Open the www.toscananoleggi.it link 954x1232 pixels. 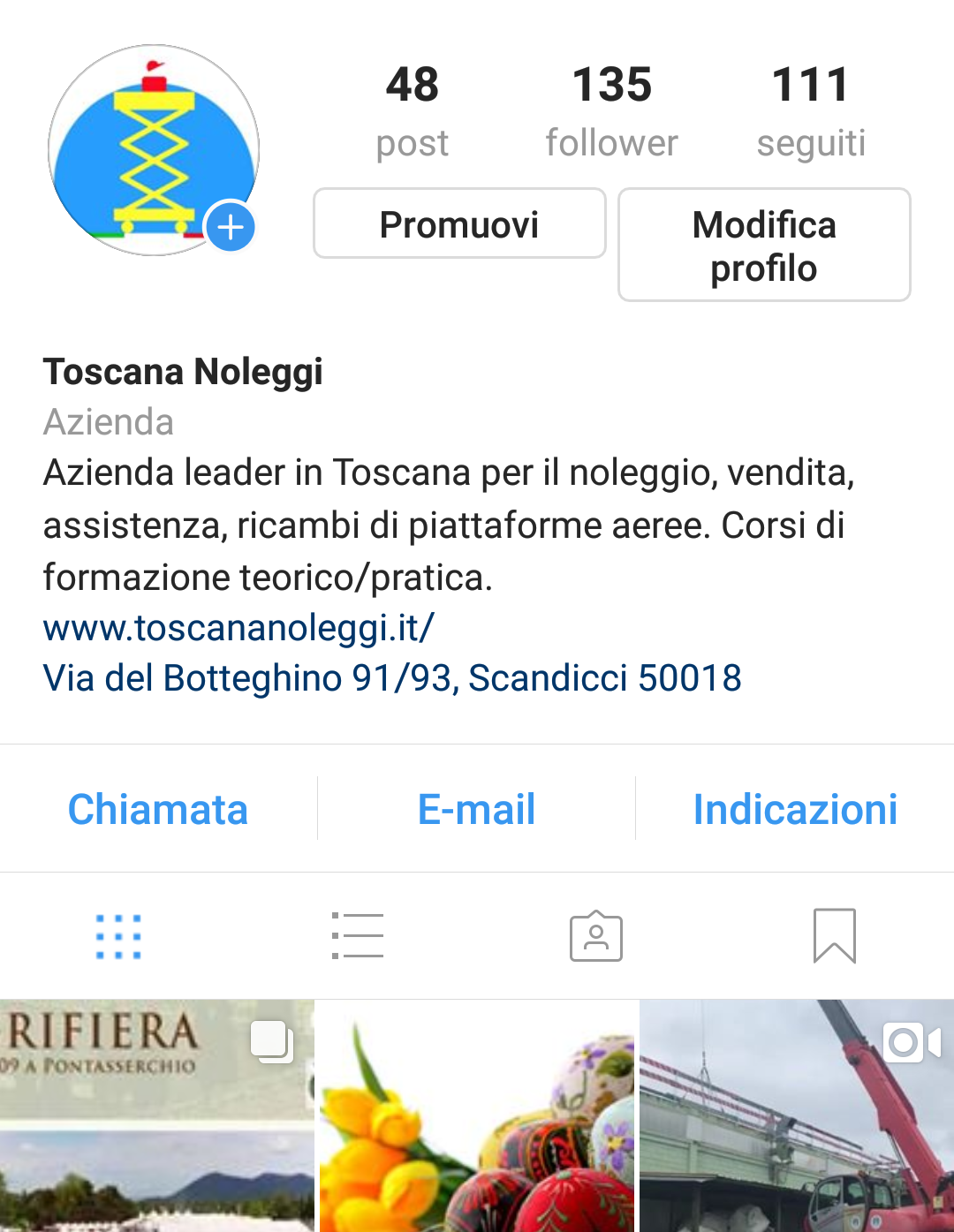238,628
